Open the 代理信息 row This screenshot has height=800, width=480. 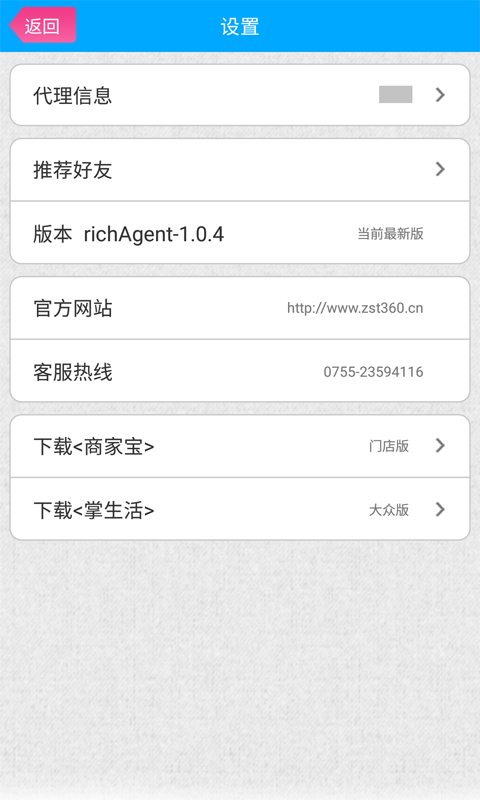tap(240, 95)
